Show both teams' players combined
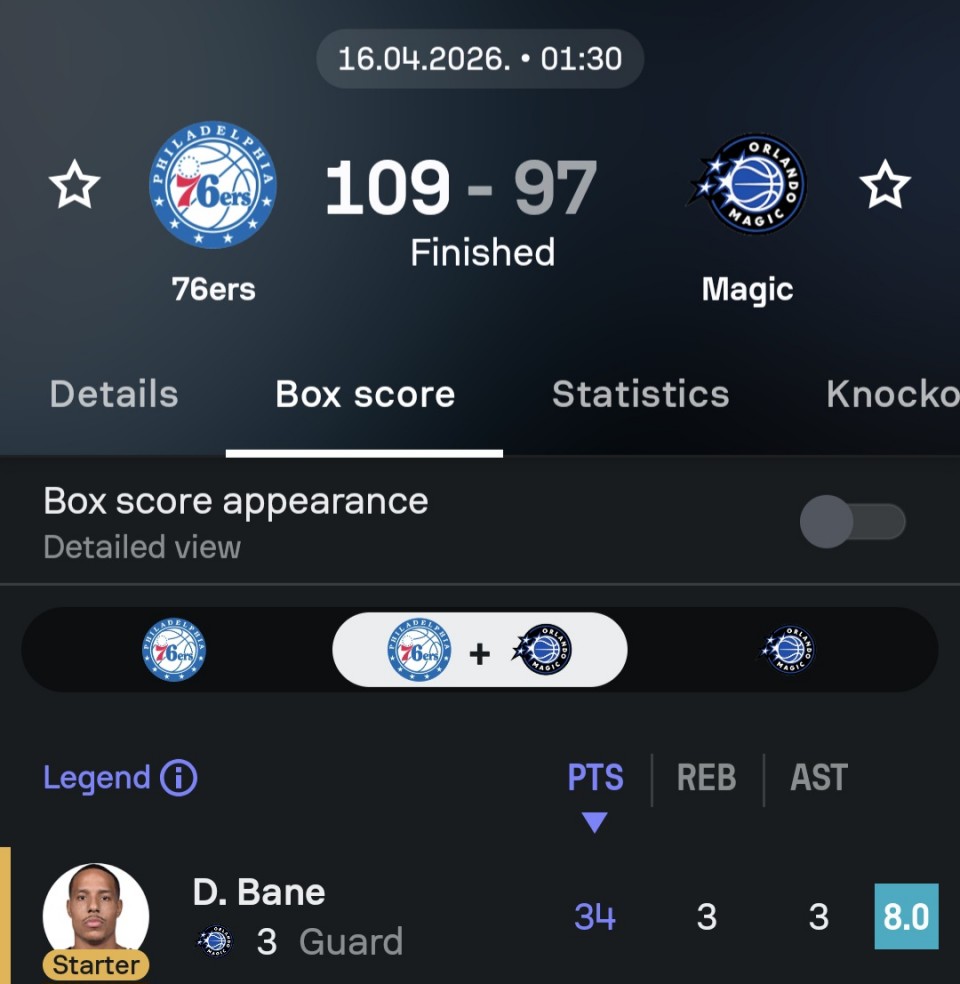960x984 pixels. pyautogui.click(x=480, y=650)
